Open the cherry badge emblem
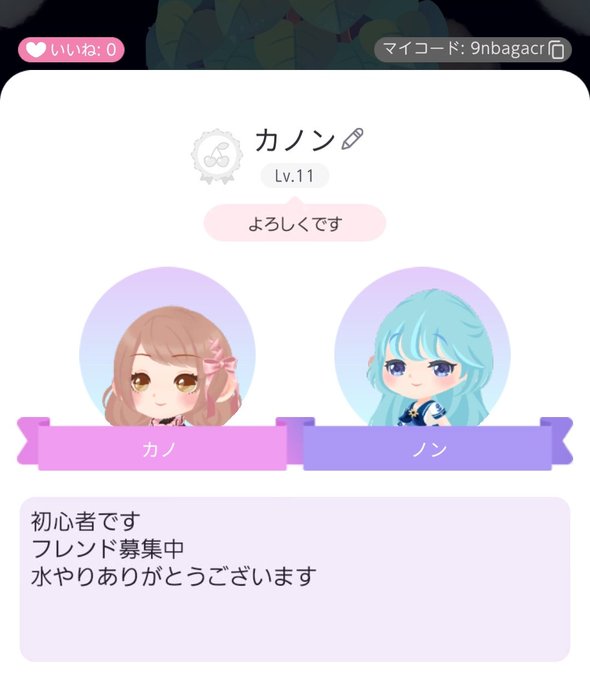590x680 pixels. click(216, 156)
